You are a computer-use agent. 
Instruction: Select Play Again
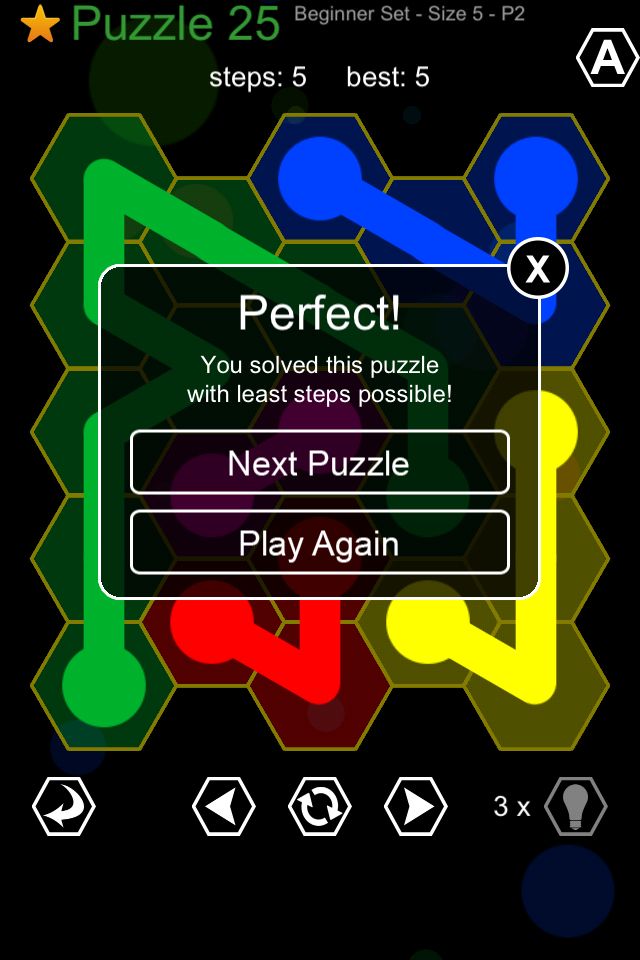[319, 543]
